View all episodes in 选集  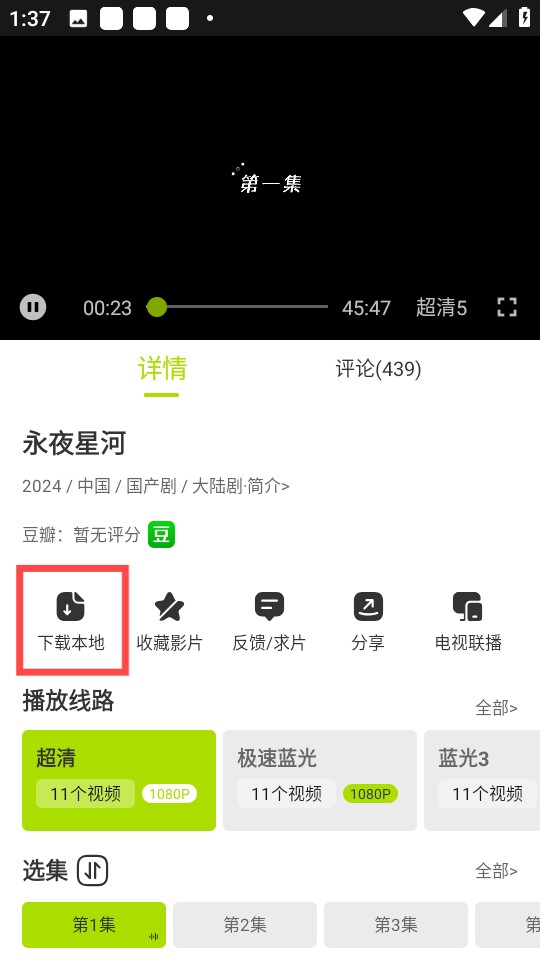[x=496, y=871]
